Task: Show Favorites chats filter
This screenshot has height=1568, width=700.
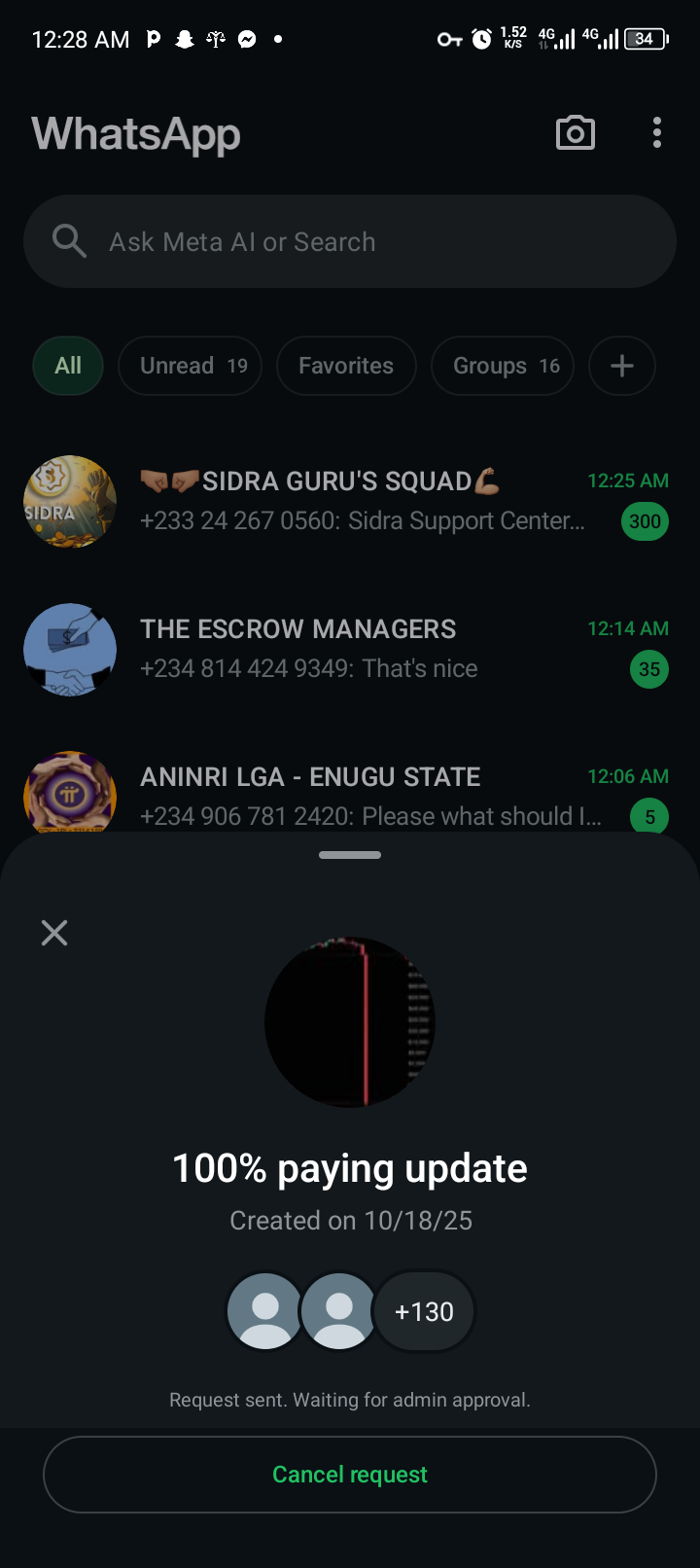Action: point(346,366)
